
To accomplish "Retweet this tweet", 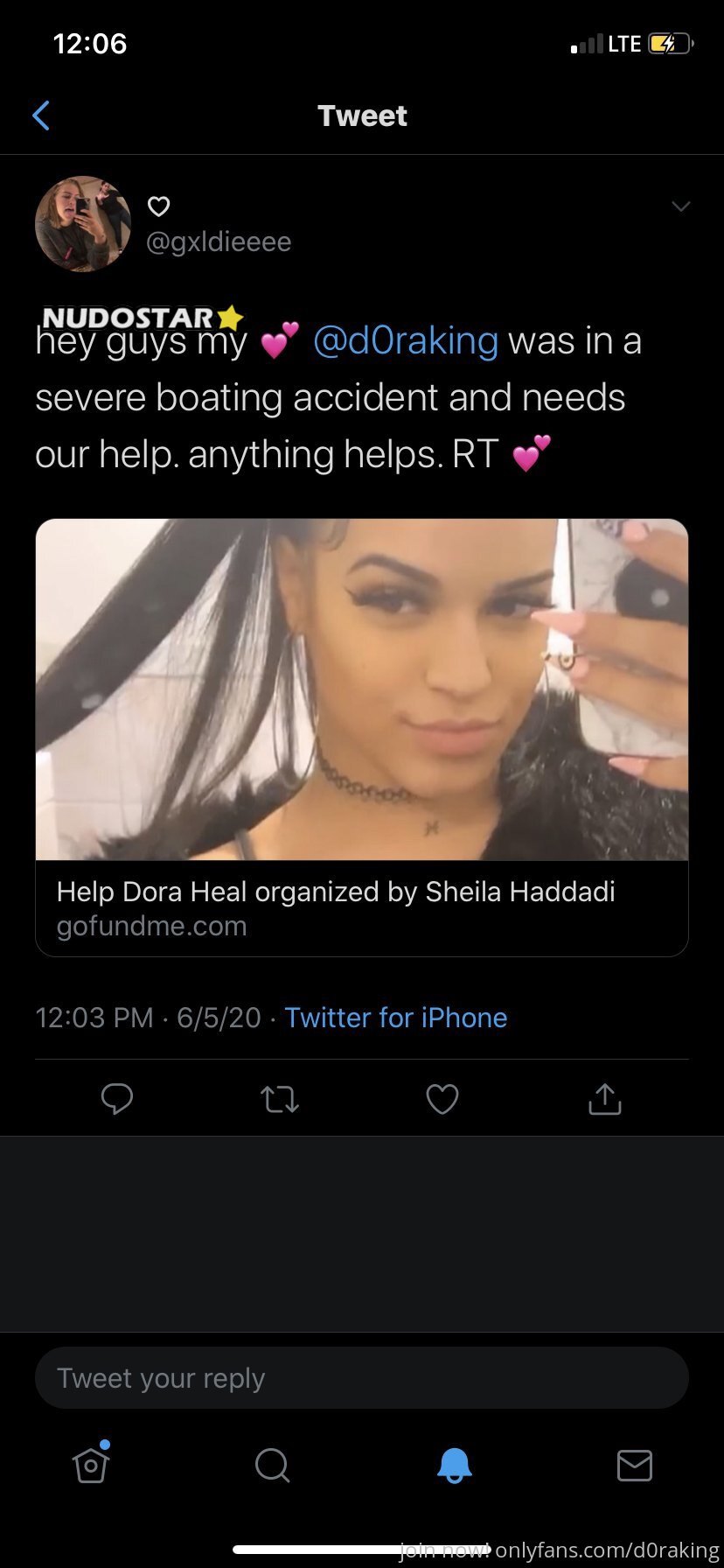I will click(280, 1098).
